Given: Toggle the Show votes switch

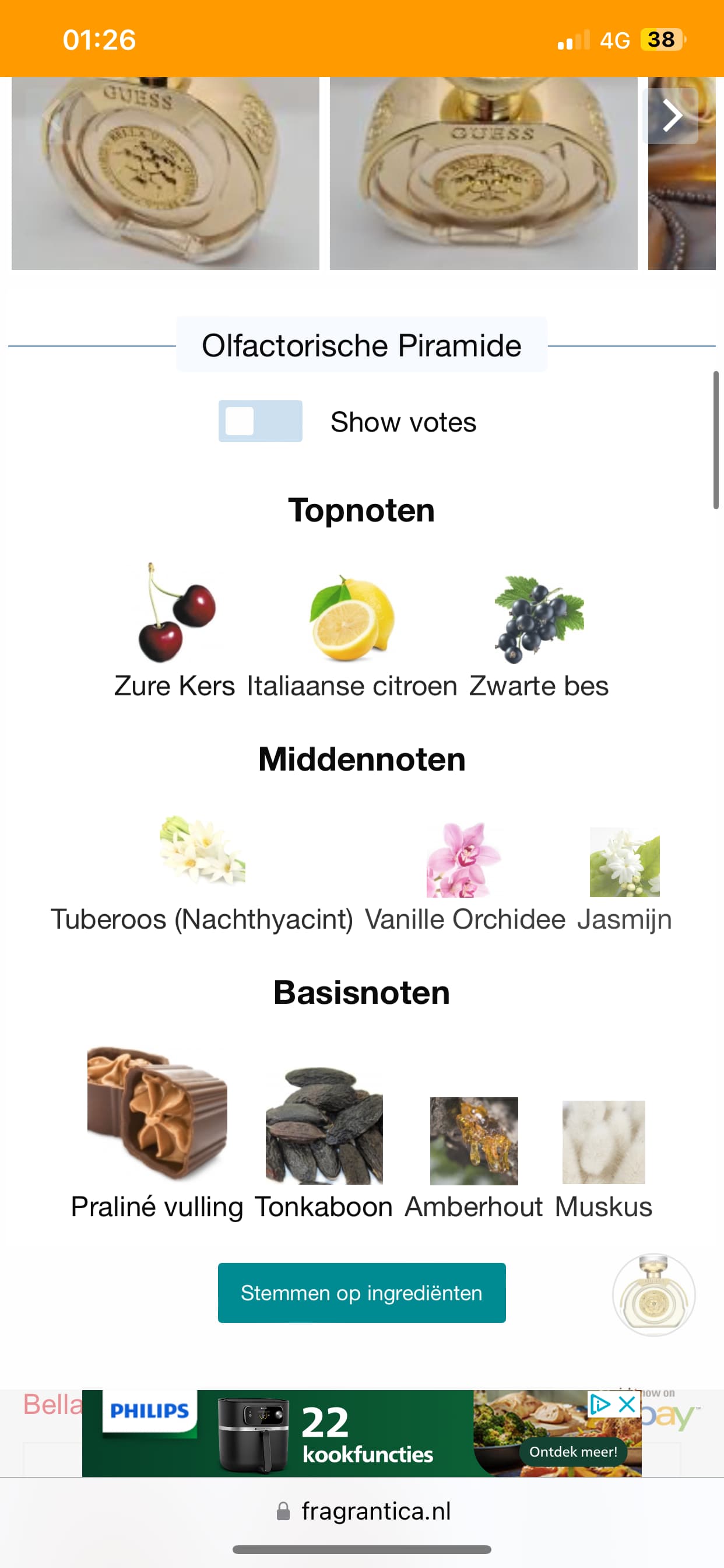Looking at the screenshot, I should tap(261, 421).
